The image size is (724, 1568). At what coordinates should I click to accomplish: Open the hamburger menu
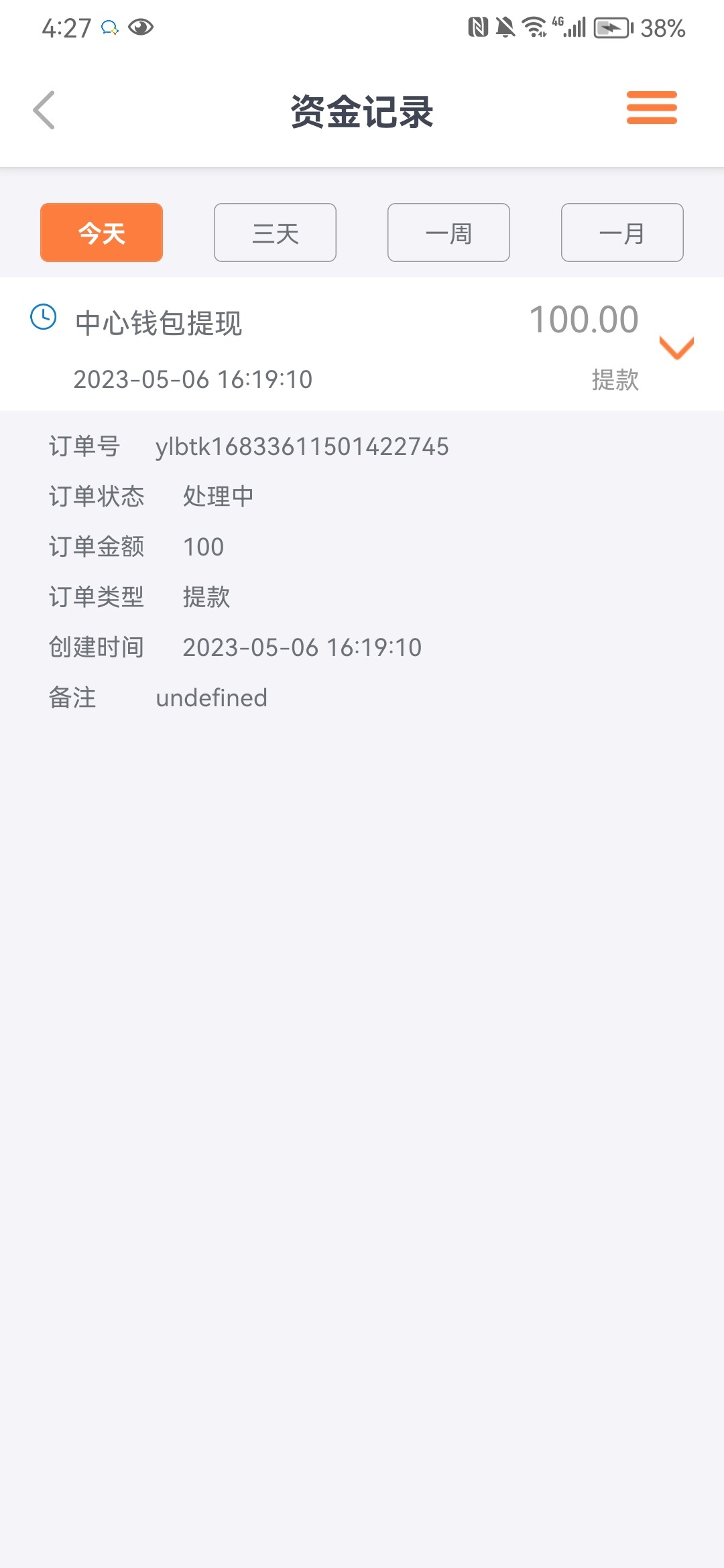click(x=651, y=107)
